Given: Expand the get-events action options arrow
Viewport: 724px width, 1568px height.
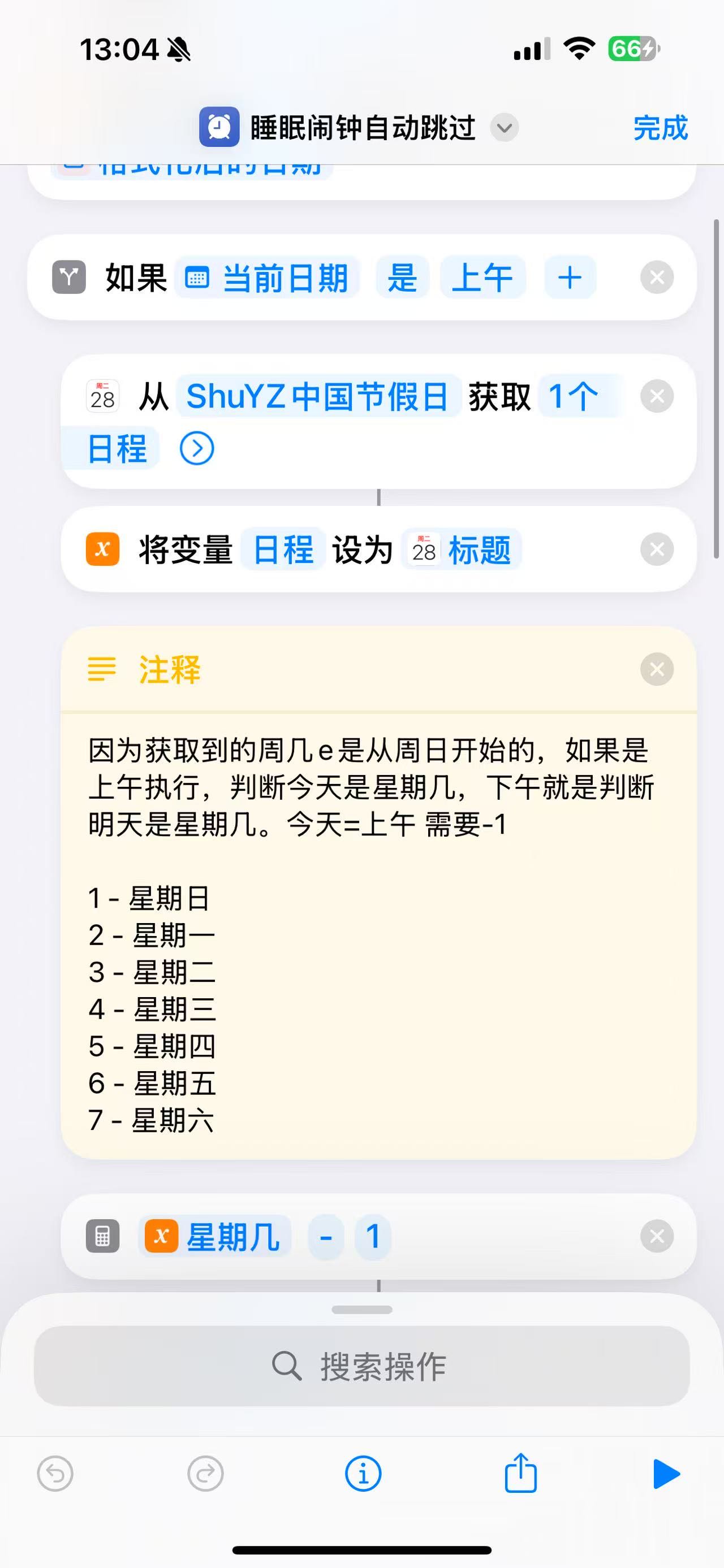Looking at the screenshot, I should coord(197,449).
